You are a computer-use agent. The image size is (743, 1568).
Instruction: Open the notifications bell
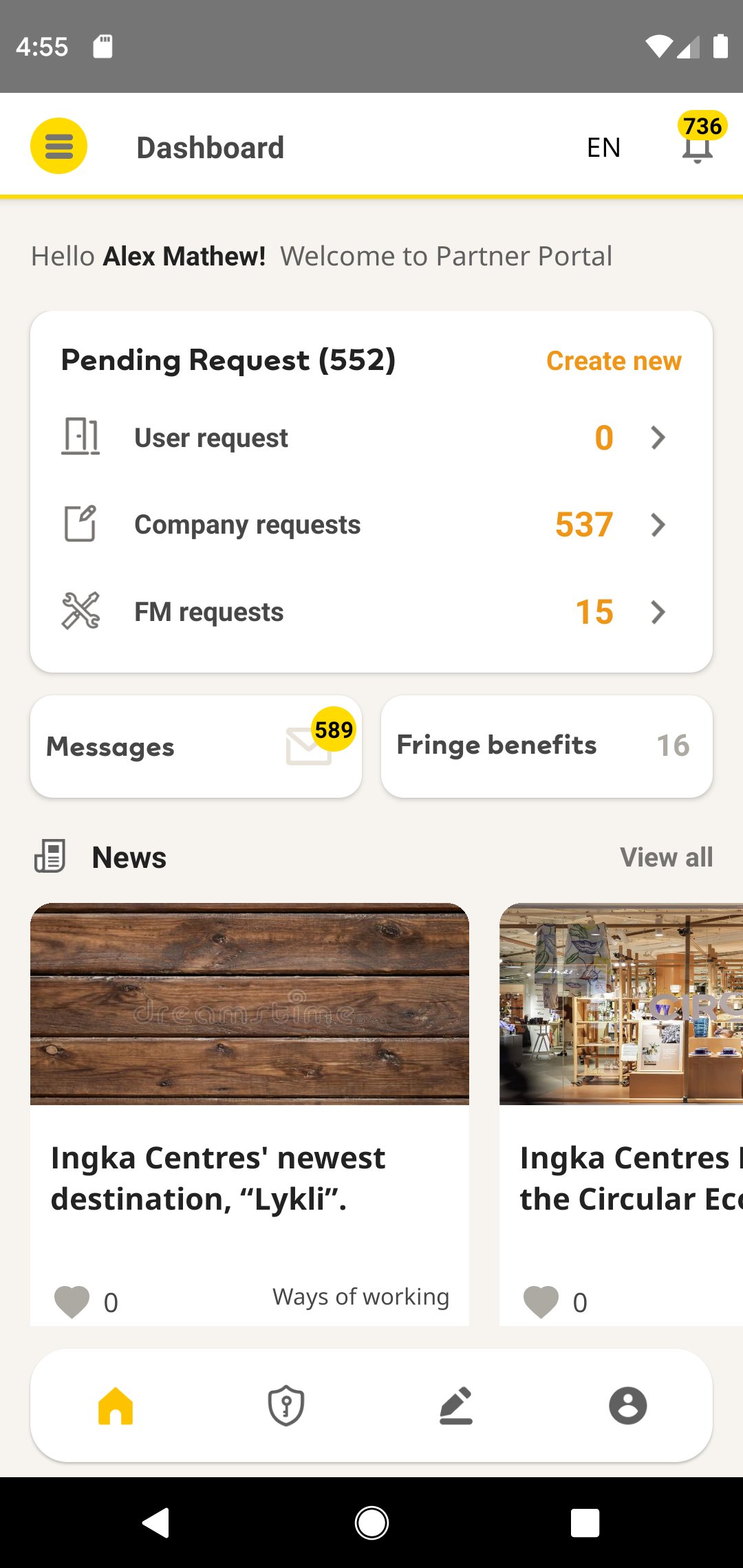tap(698, 146)
